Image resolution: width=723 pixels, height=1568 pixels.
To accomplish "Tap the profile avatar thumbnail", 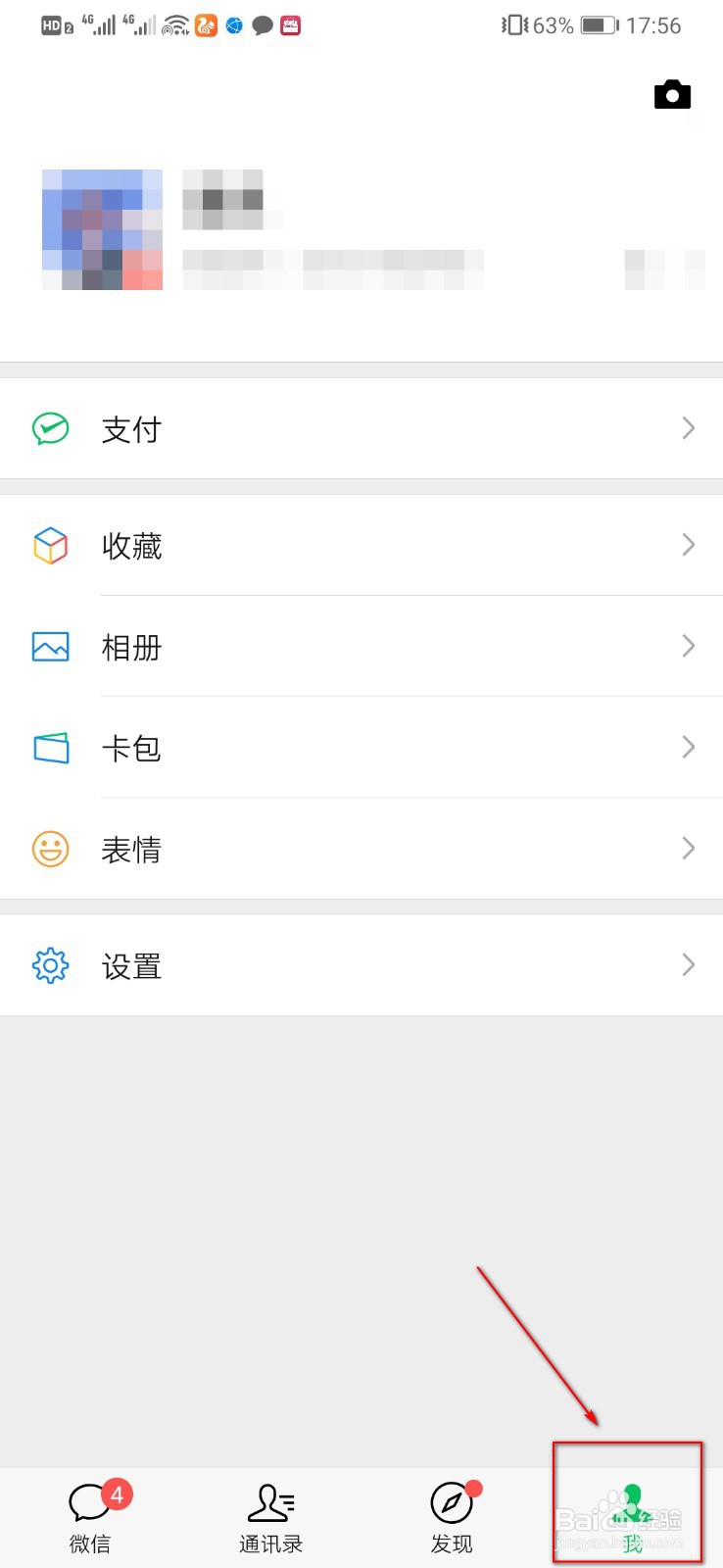I will 102,230.
